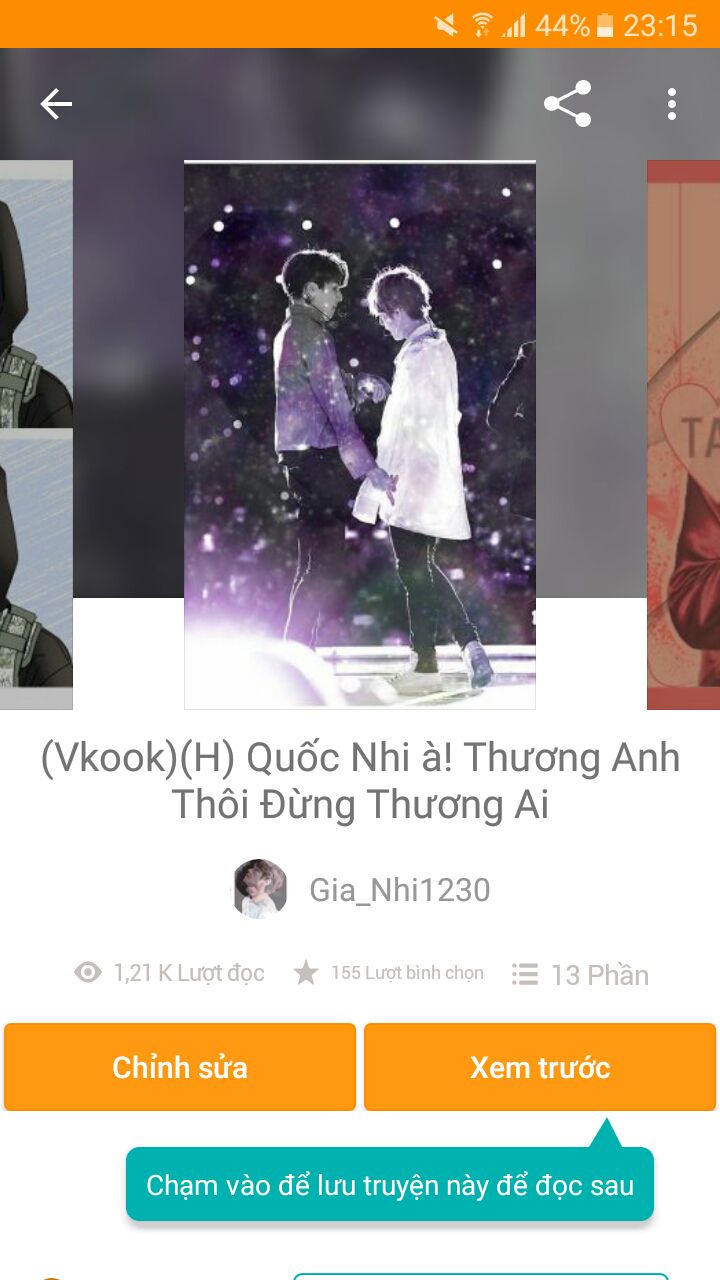Share this story
This screenshot has width=720, height=1280.
click(x=567, y=104)
